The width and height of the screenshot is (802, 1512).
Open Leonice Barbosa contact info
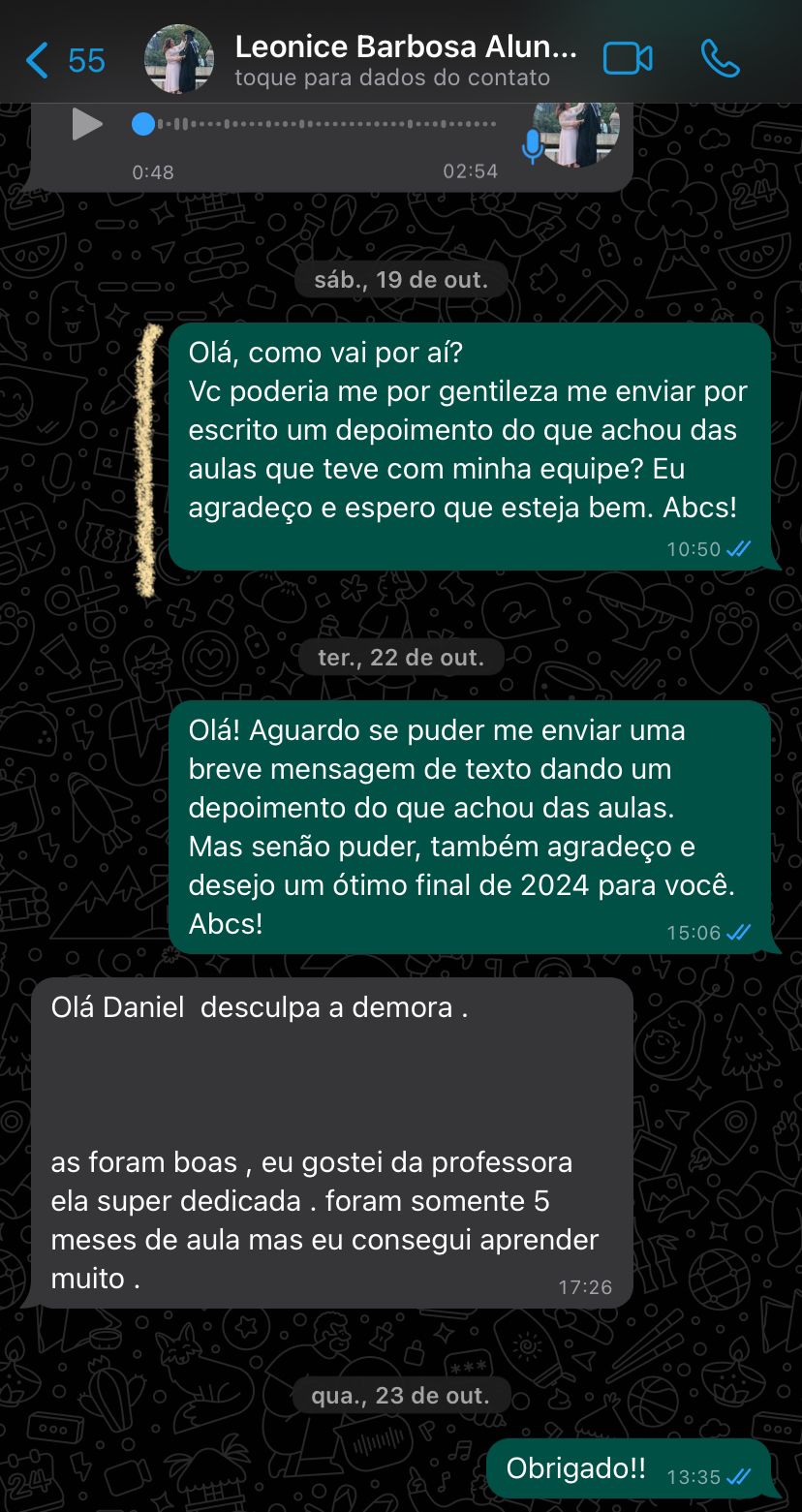[x=405, y=60]
